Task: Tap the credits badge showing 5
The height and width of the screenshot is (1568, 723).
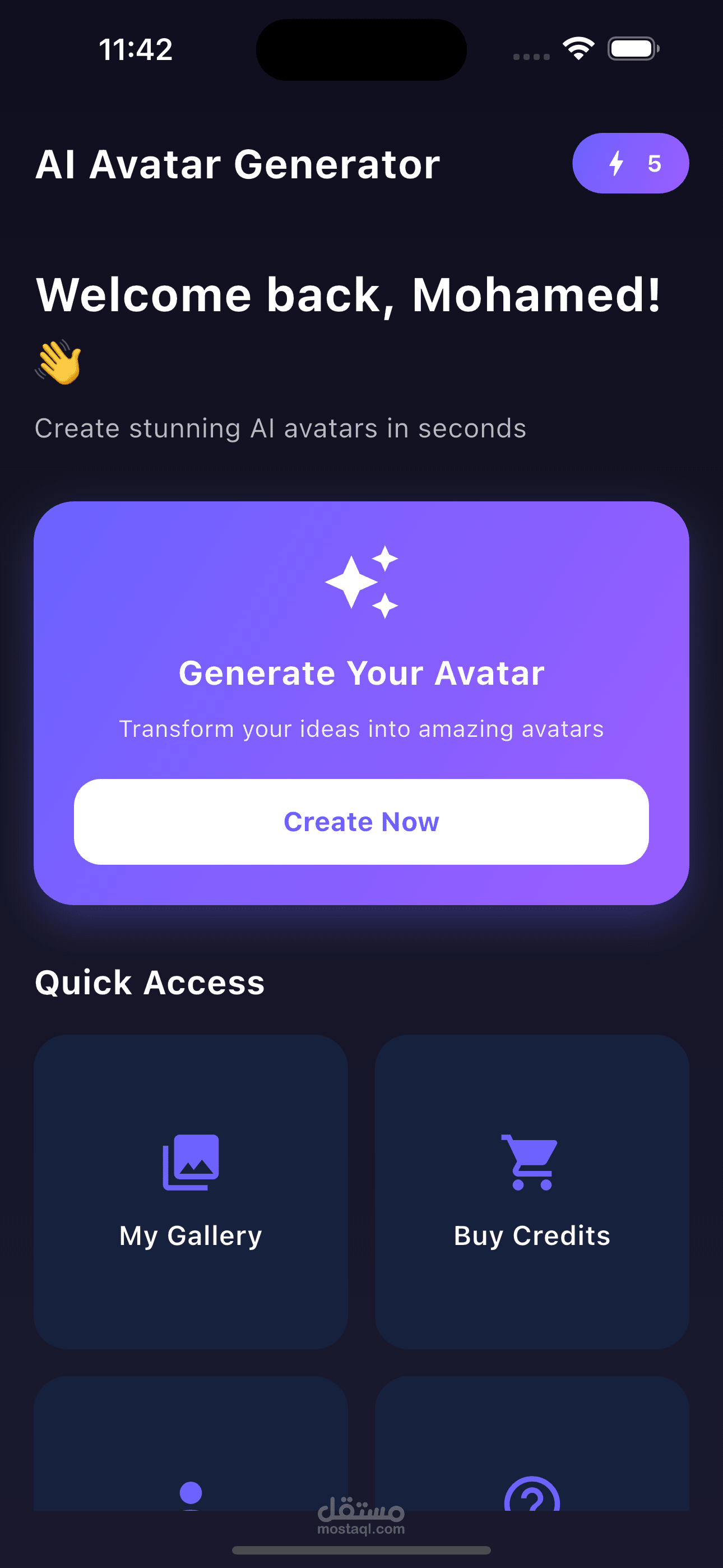Action: pos(631,163)
